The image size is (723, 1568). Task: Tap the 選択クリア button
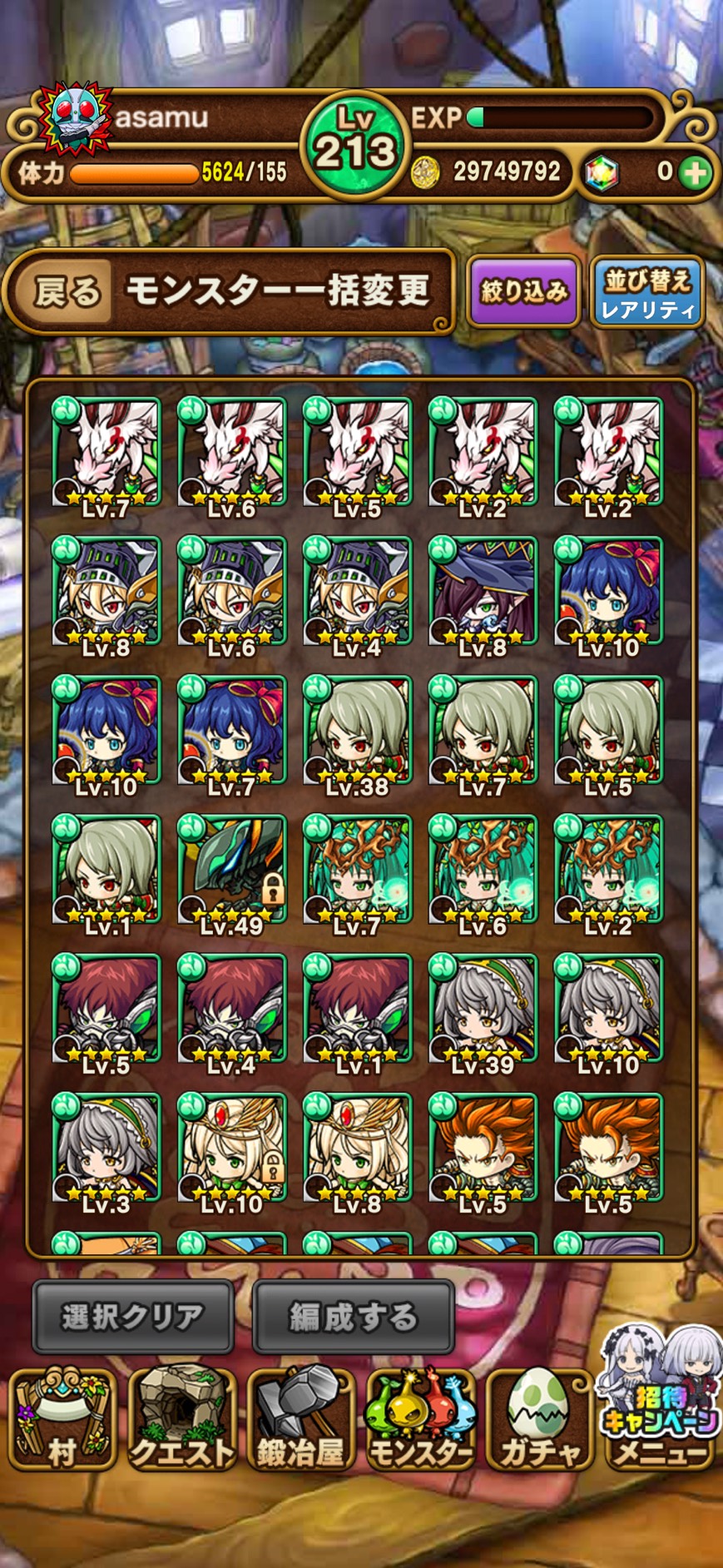tap(133, 1316)
